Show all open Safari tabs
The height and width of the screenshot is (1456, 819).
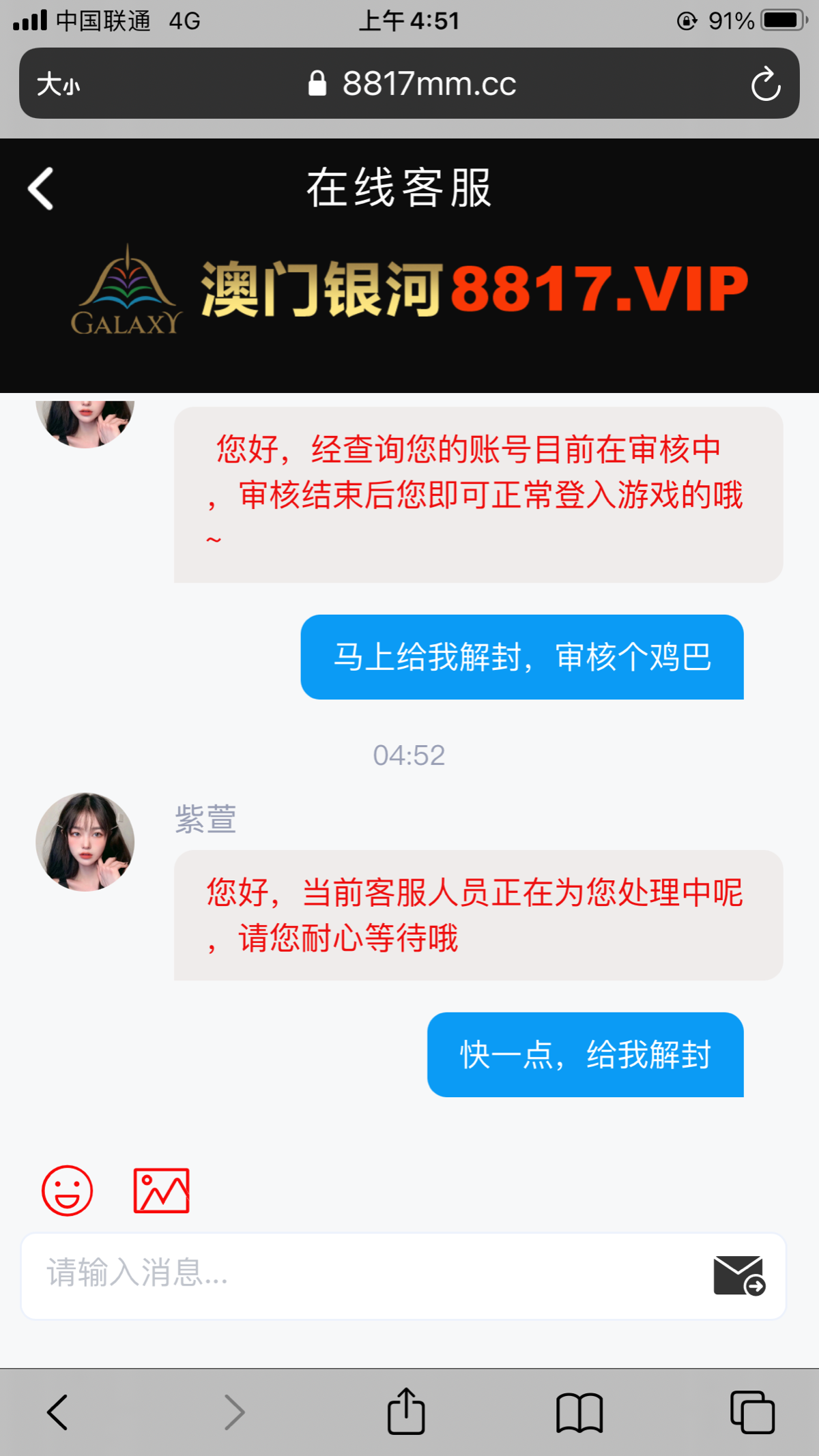(752, 1412)
